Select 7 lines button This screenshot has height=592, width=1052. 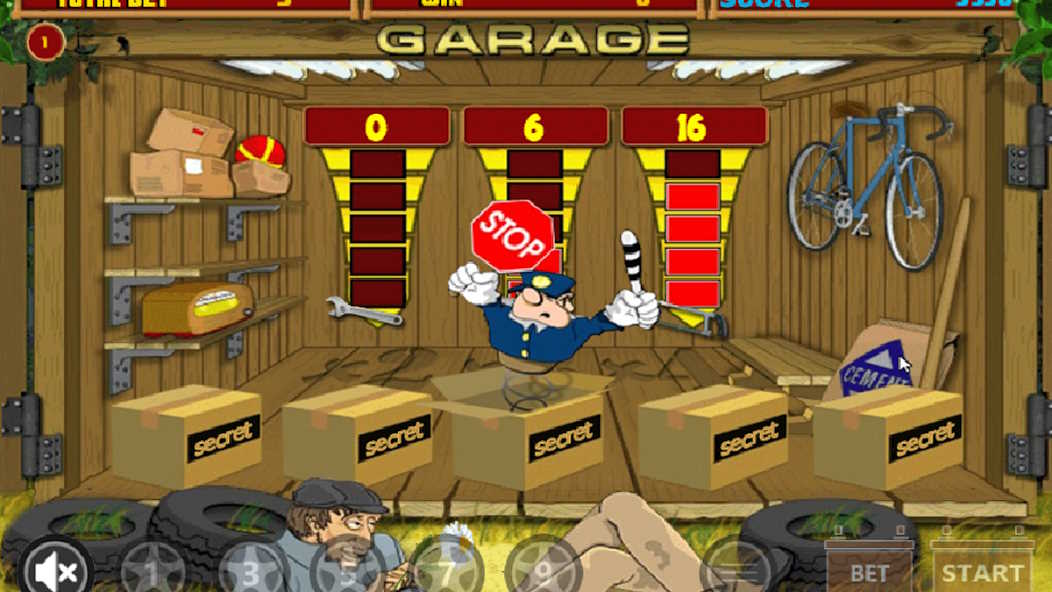click(x=446, y=573)
